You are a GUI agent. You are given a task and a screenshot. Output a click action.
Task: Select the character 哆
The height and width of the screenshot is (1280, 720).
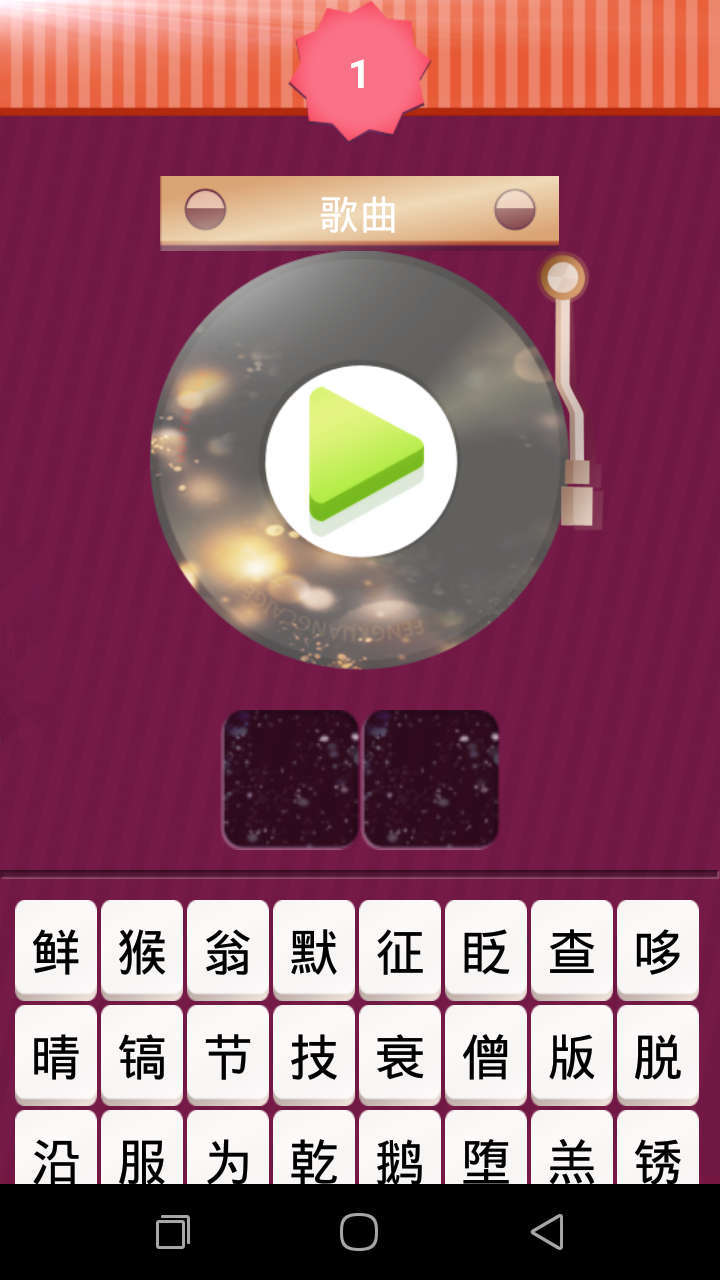pyautogui.click(x=658, y=949)
